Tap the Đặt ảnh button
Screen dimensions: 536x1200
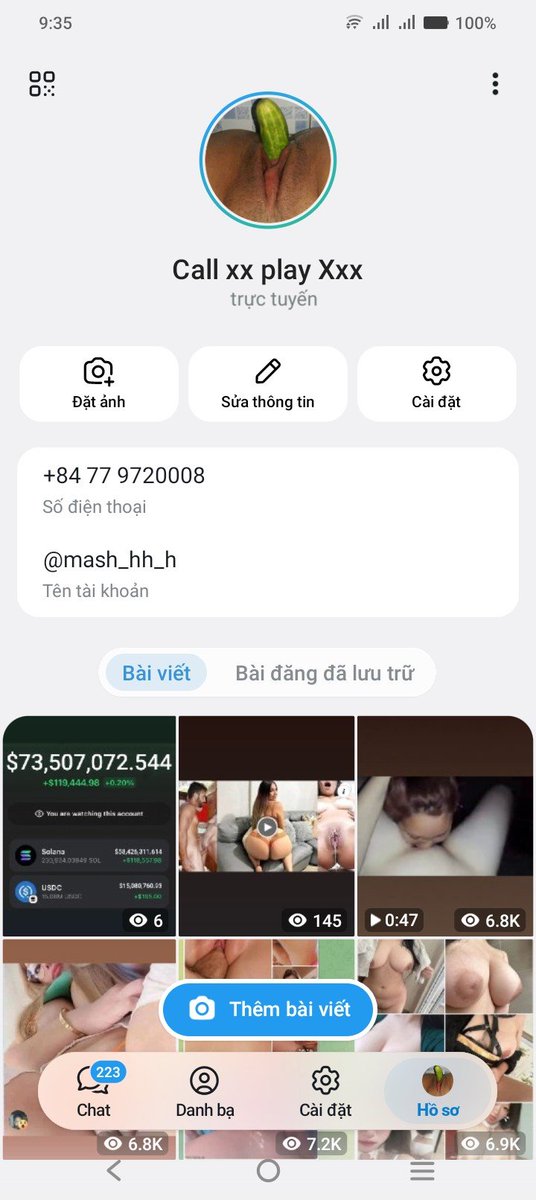(98, 384)
